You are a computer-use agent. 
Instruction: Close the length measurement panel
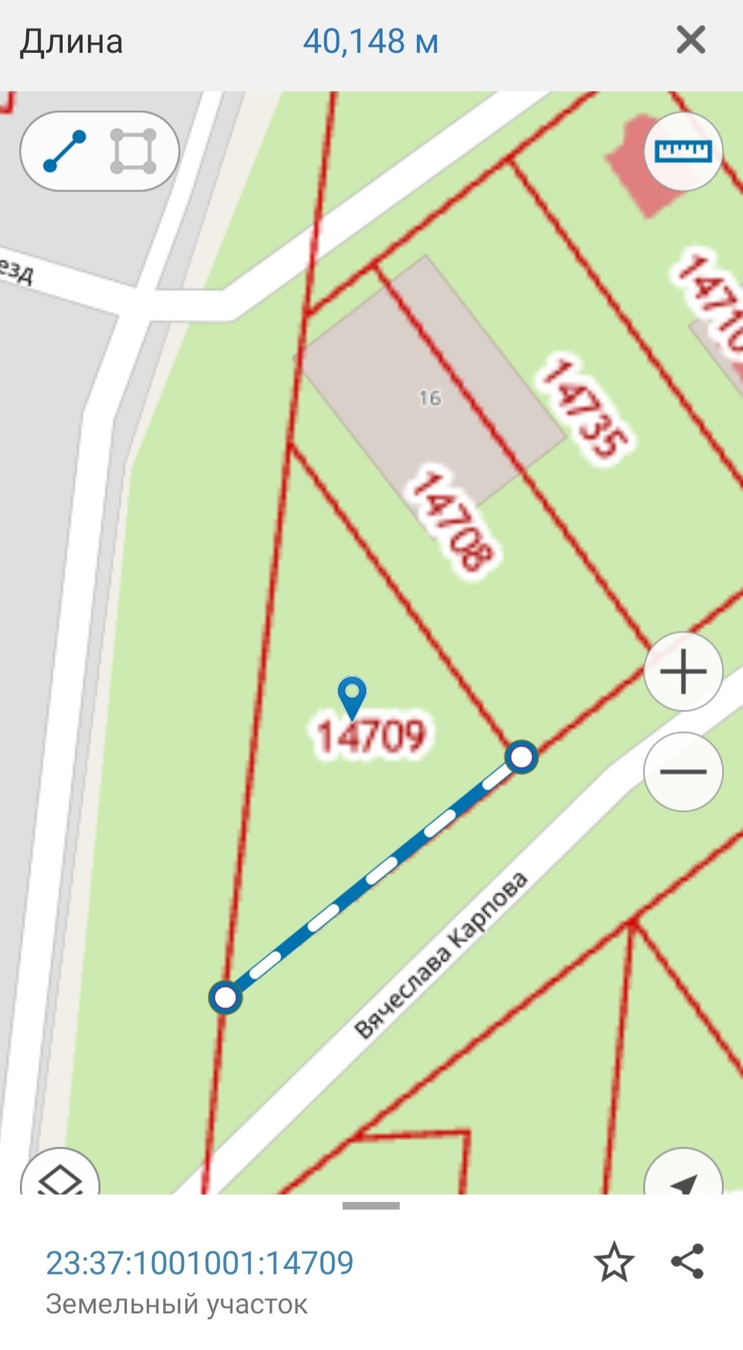pyautogui.click(x=691, y=41)
